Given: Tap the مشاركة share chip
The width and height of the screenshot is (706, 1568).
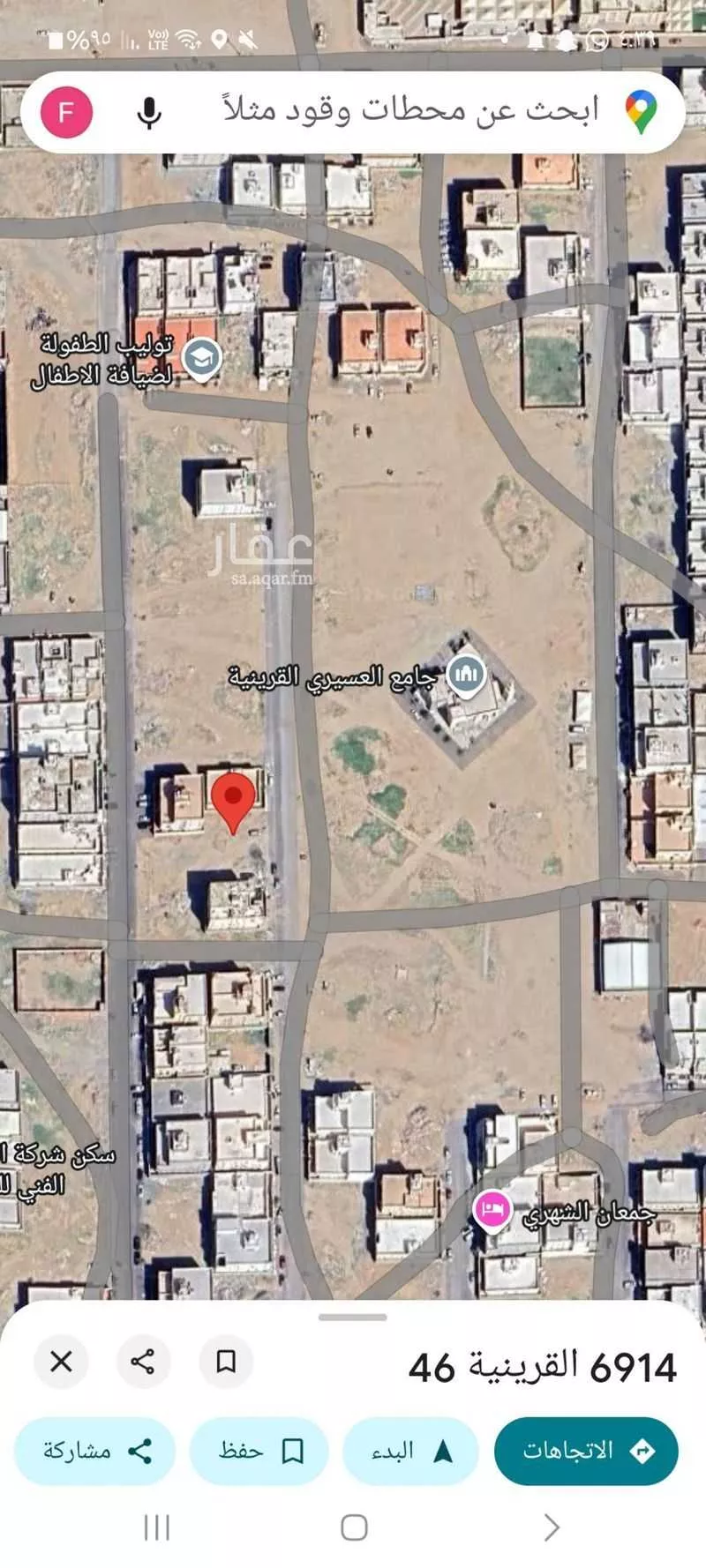Looking at the screenshot, I should [95, 1451].
